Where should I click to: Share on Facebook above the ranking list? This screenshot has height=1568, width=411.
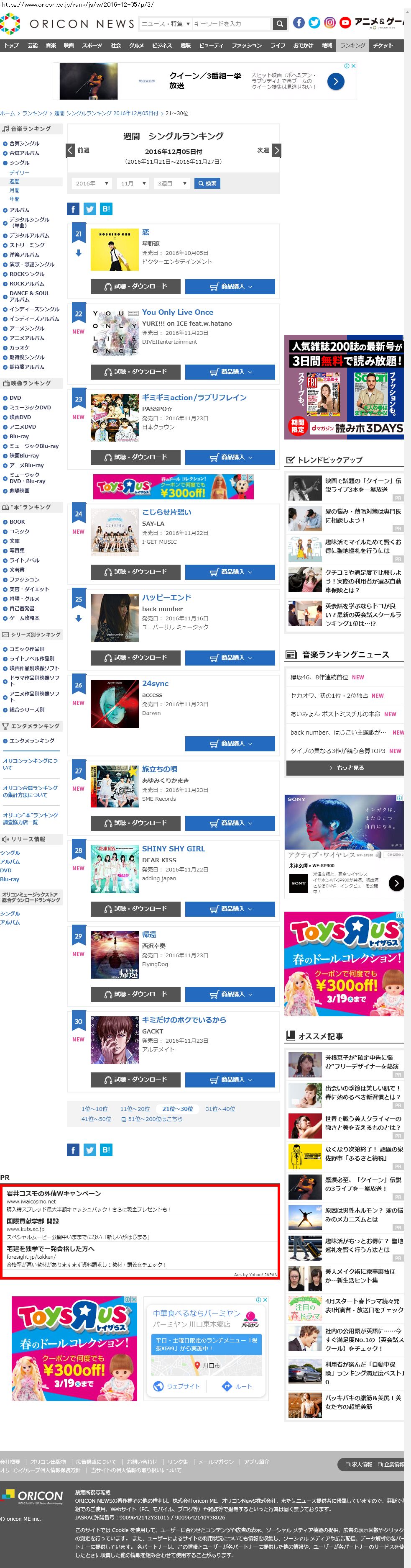tap(73, 209)
